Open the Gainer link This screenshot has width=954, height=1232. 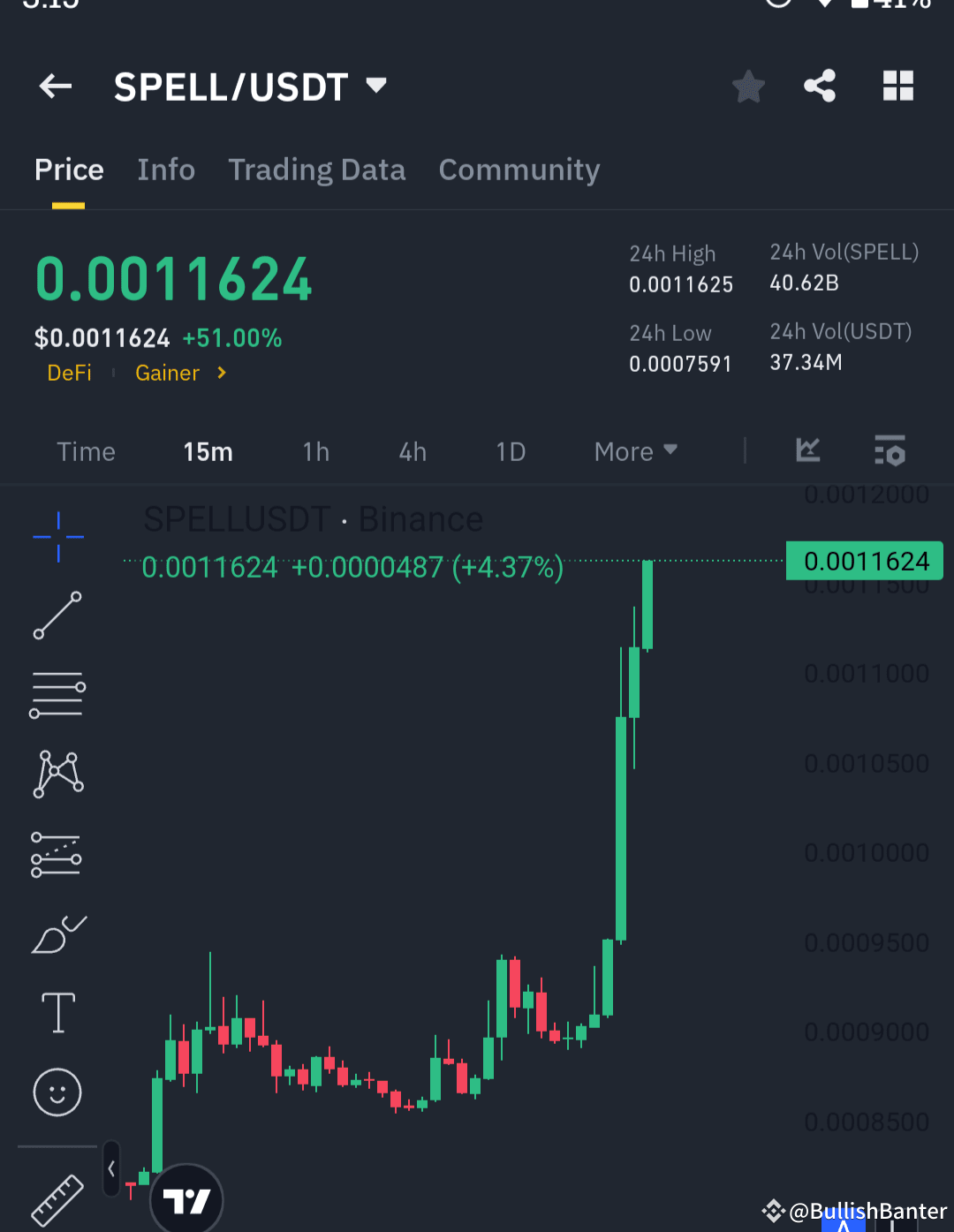pyautogui.click(x=168, y=373)
